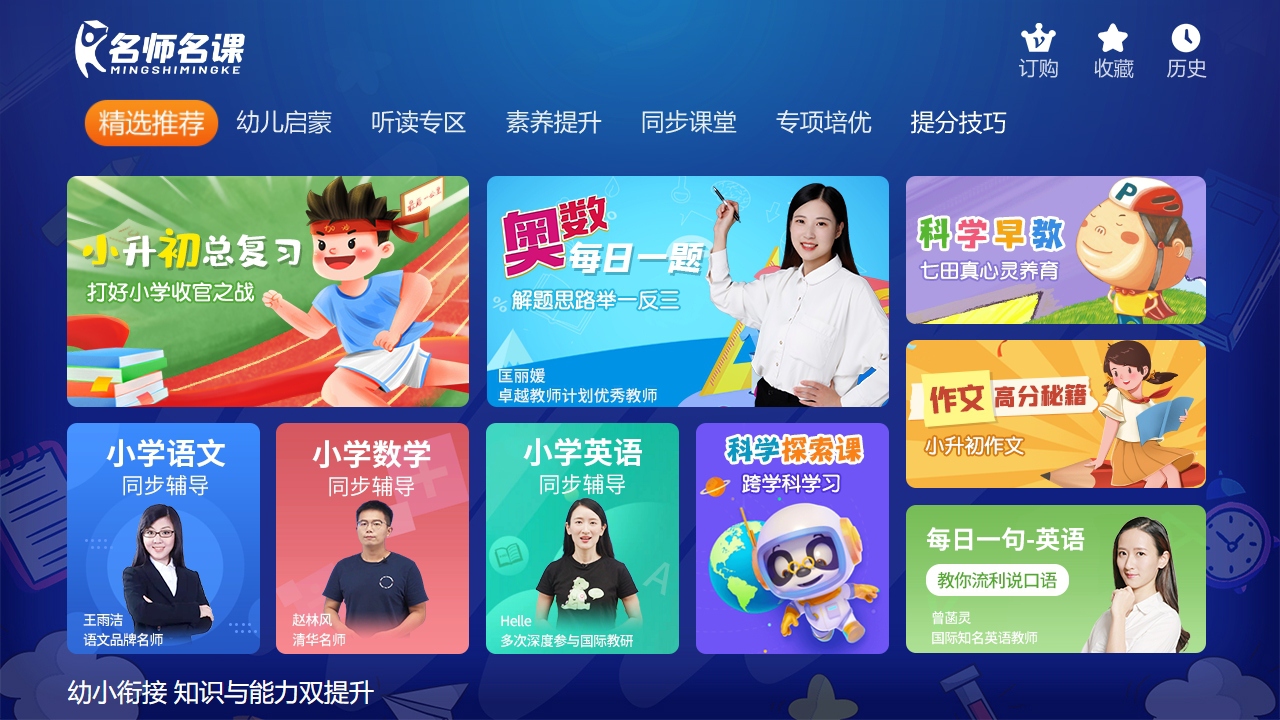Switch to the 提分技巧 tab
This screenshot has width=1280, height=720.
pos(958,123)
